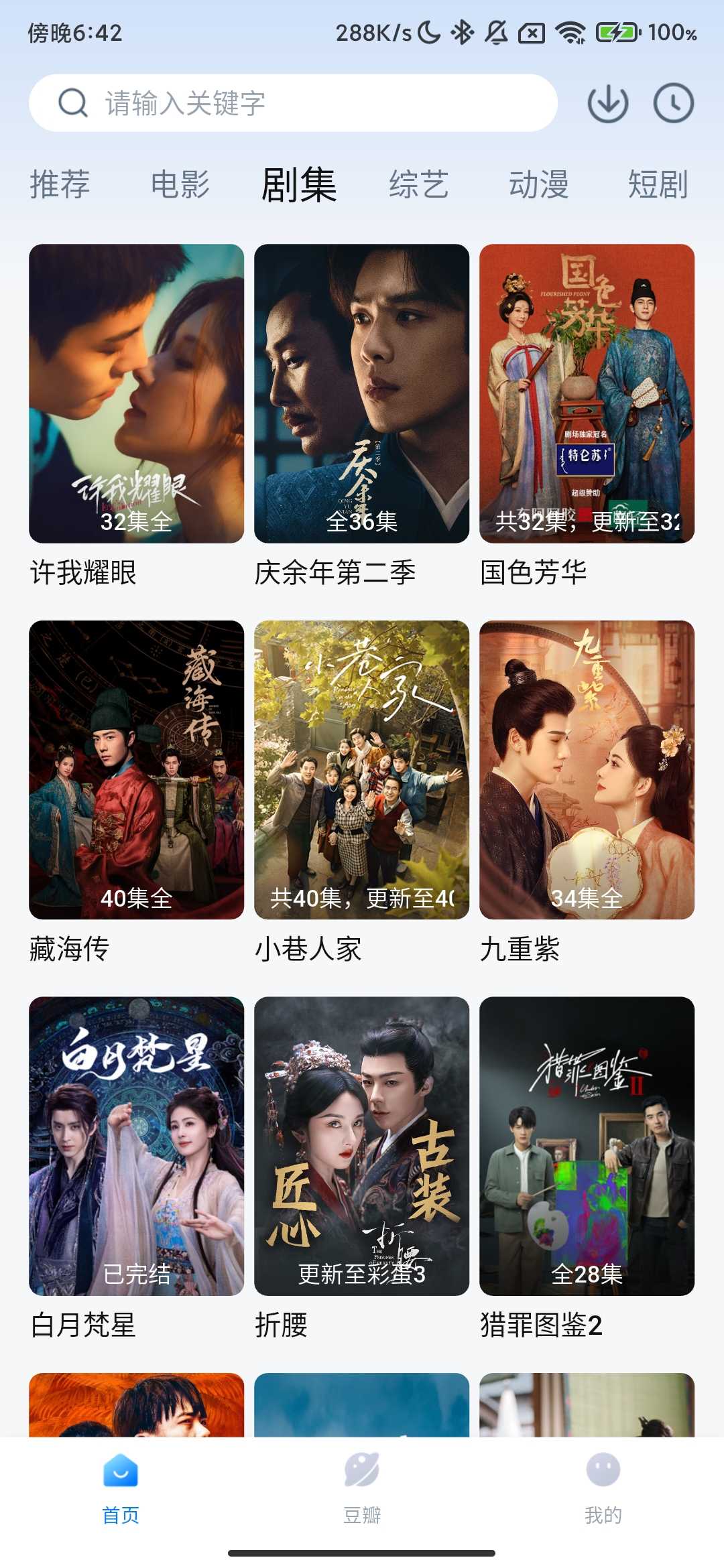Switch to the 推荐 tab

click(60, 184)
